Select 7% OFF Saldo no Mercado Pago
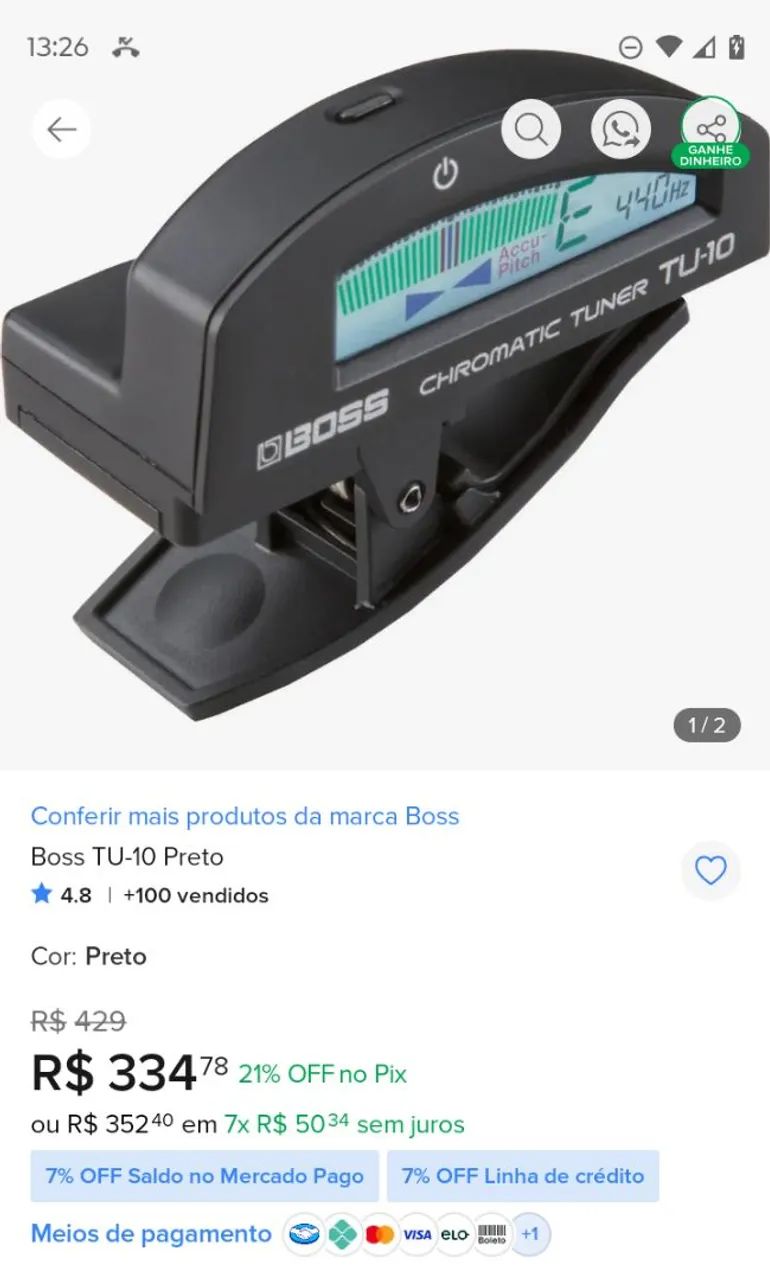The width and height of the screenshot is (770, 1280). point(205,1176)
